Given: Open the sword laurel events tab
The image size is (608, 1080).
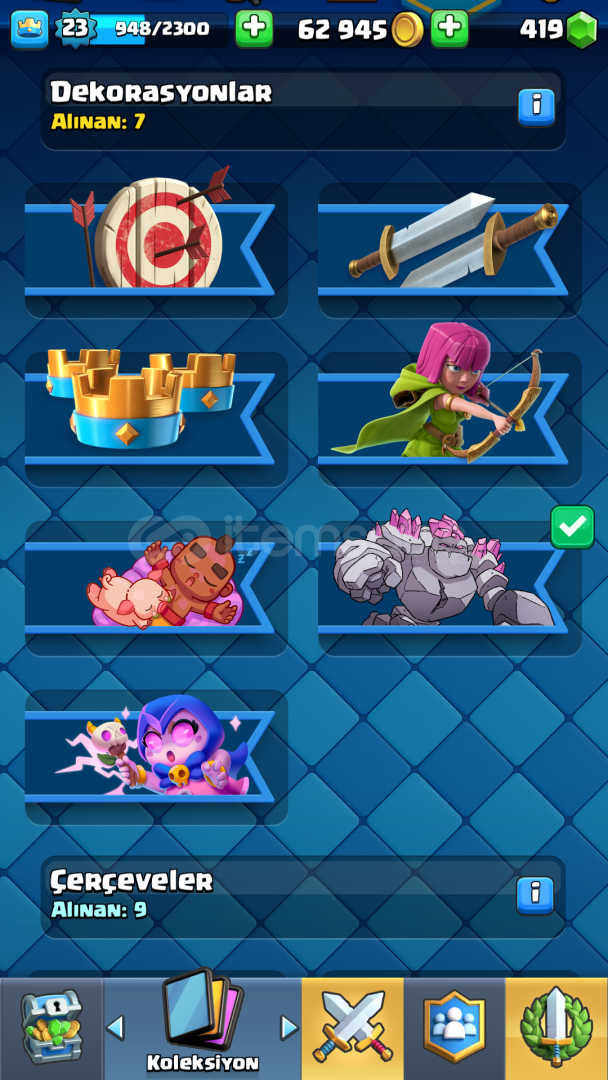Looking at the screenshot, I should point(556,1028).
